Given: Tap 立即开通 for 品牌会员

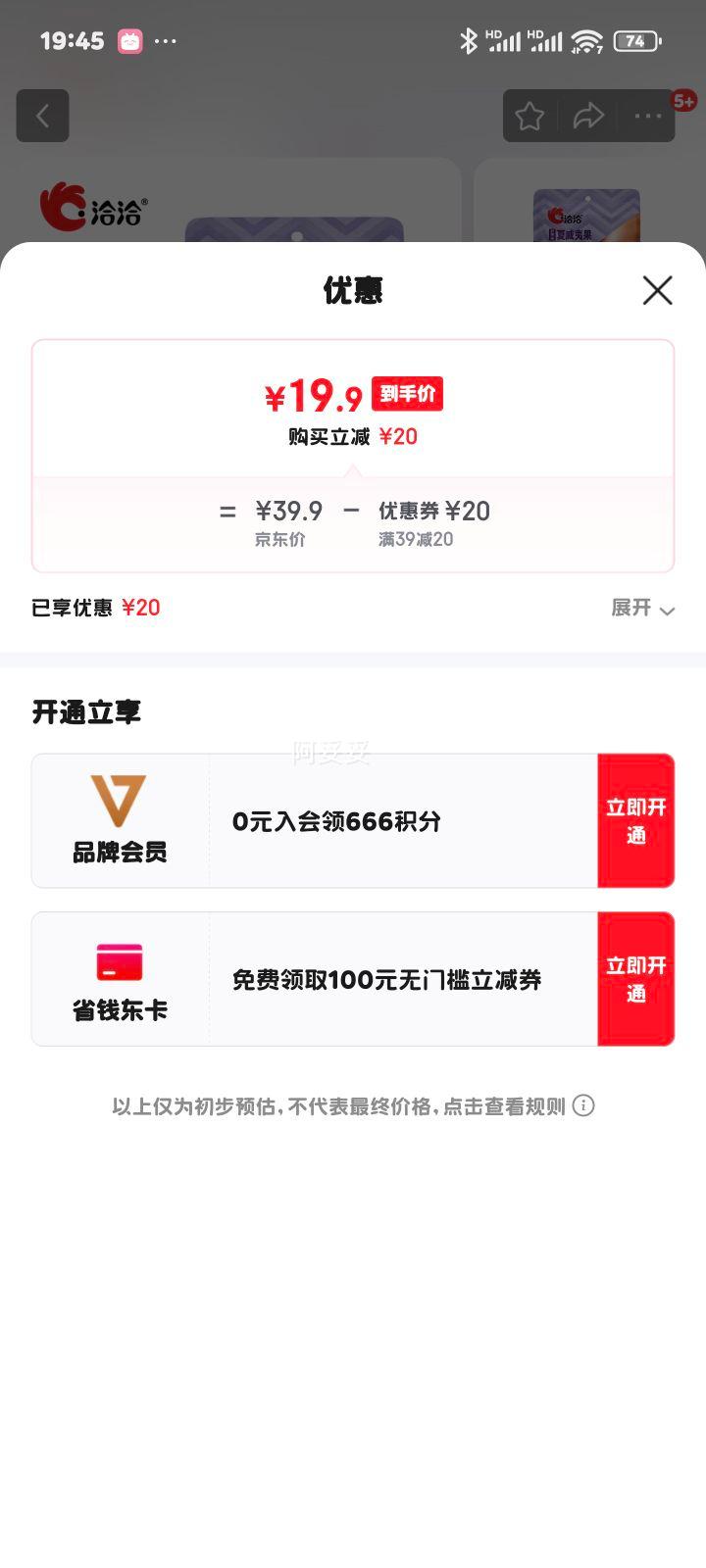Looking at the screenshot, I should tap(636, 821).
